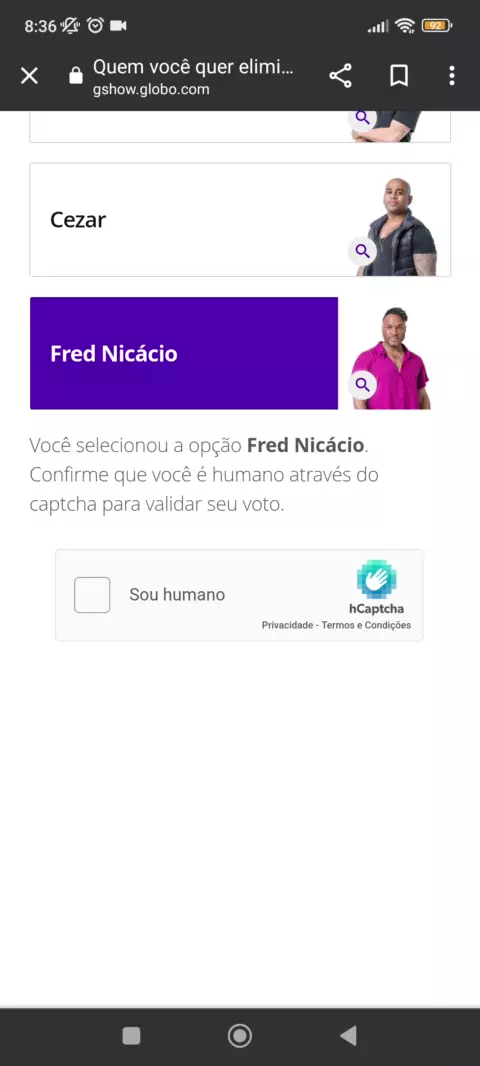Go to the home screen
The height and width of the screenshot is (1066, 480).
(x=240, y=1035)
